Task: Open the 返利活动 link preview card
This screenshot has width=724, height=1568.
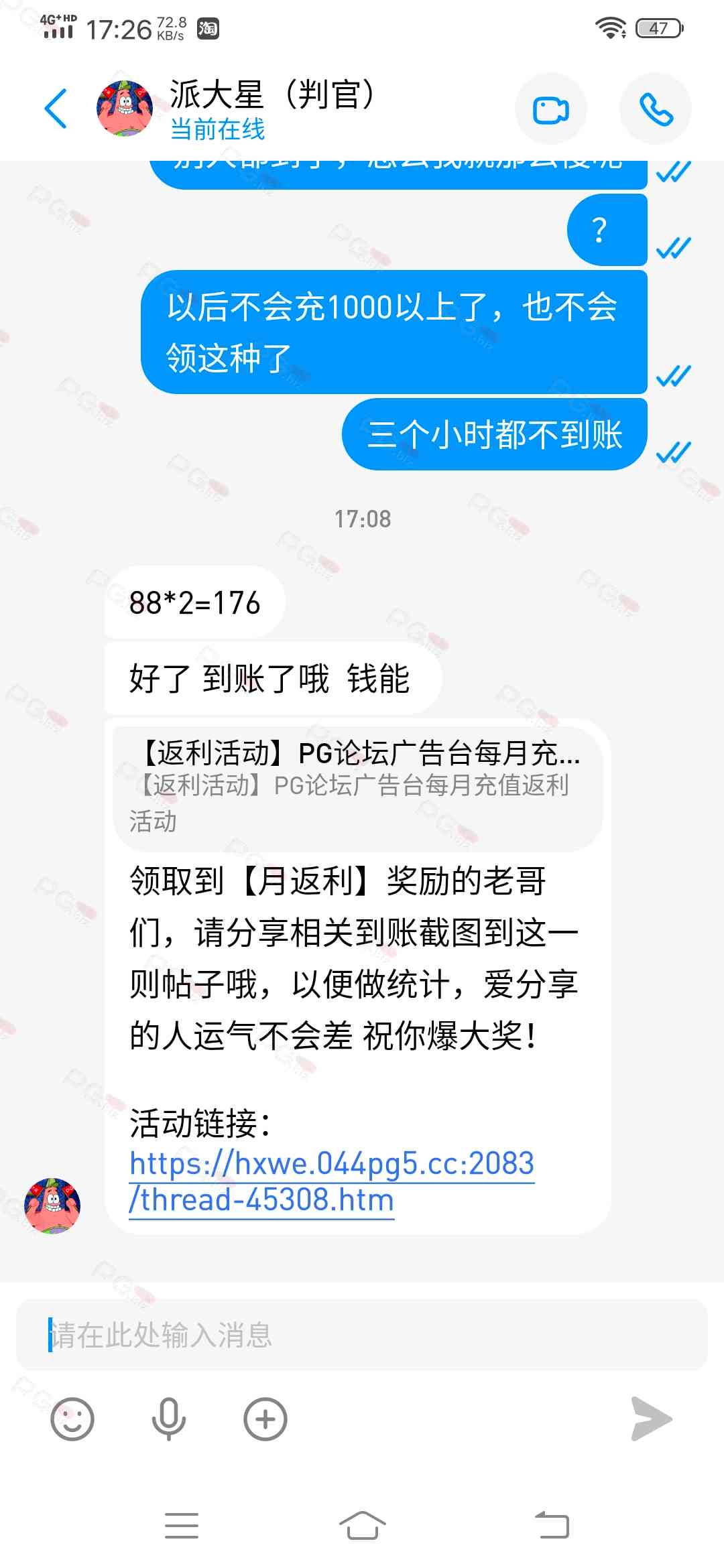Action: [357, 785]
